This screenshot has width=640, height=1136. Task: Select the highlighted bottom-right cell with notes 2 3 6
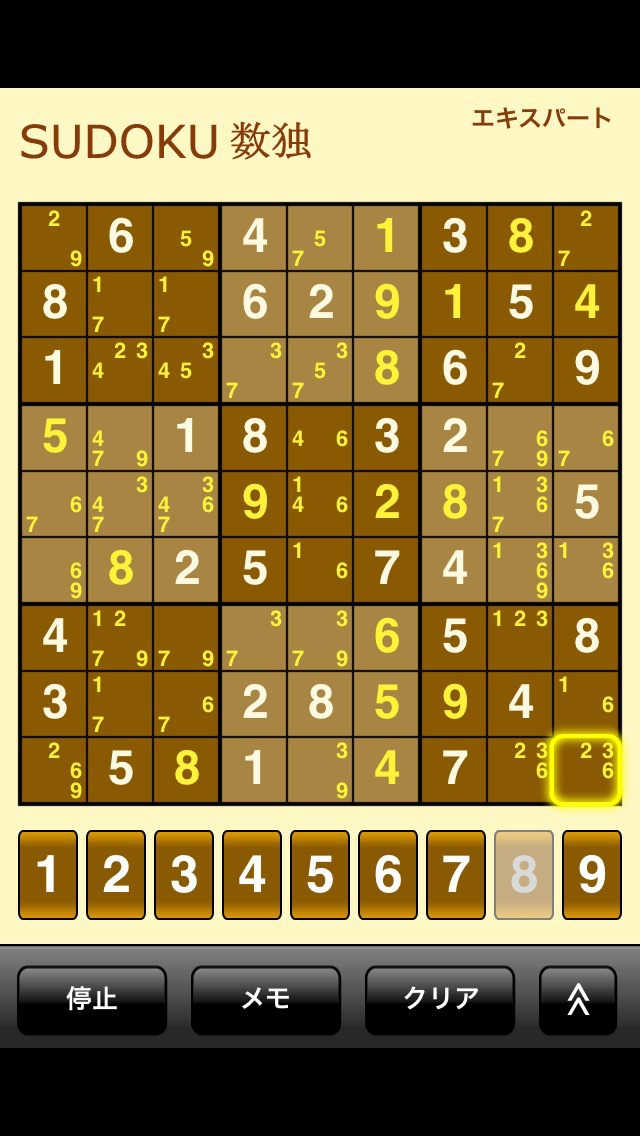[586, 770]
